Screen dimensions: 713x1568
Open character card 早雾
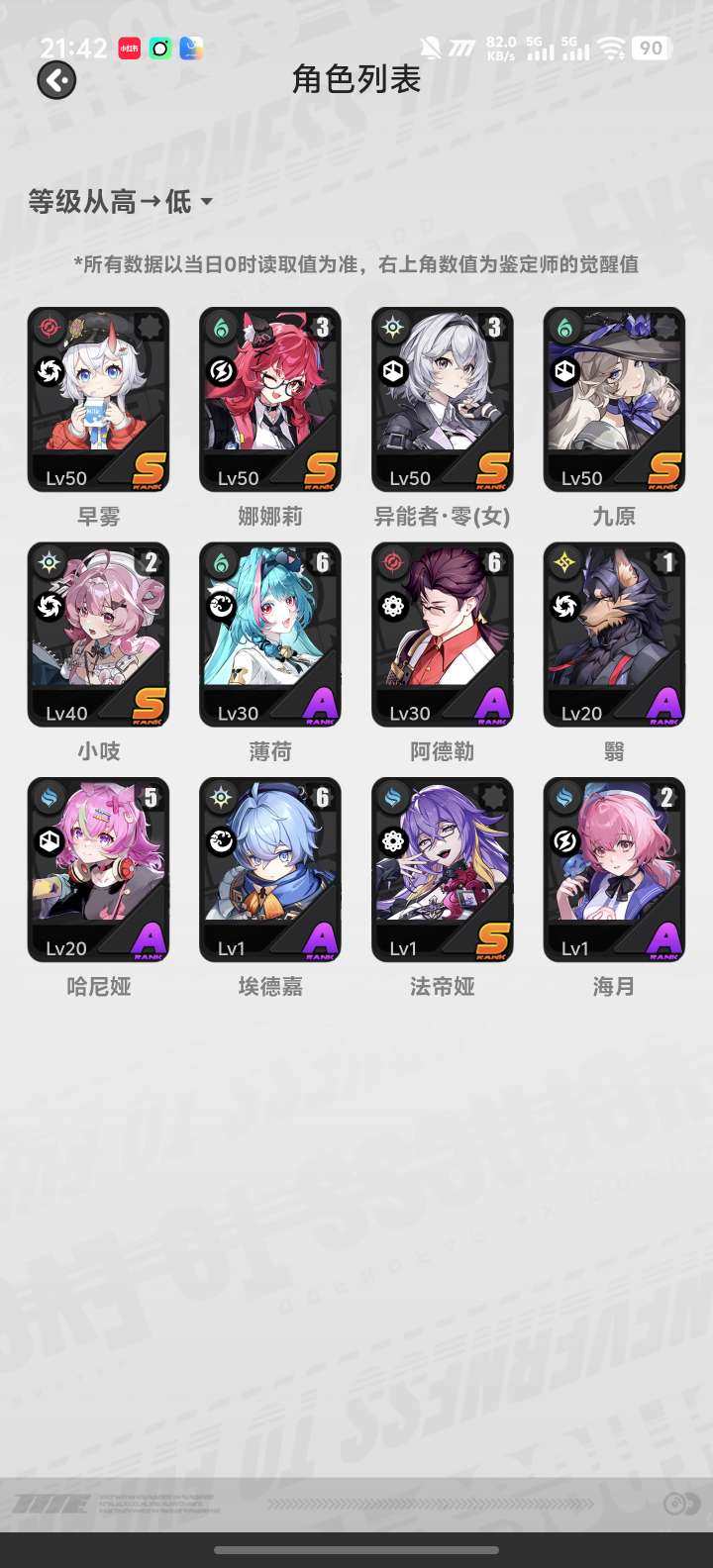(98, 399)
